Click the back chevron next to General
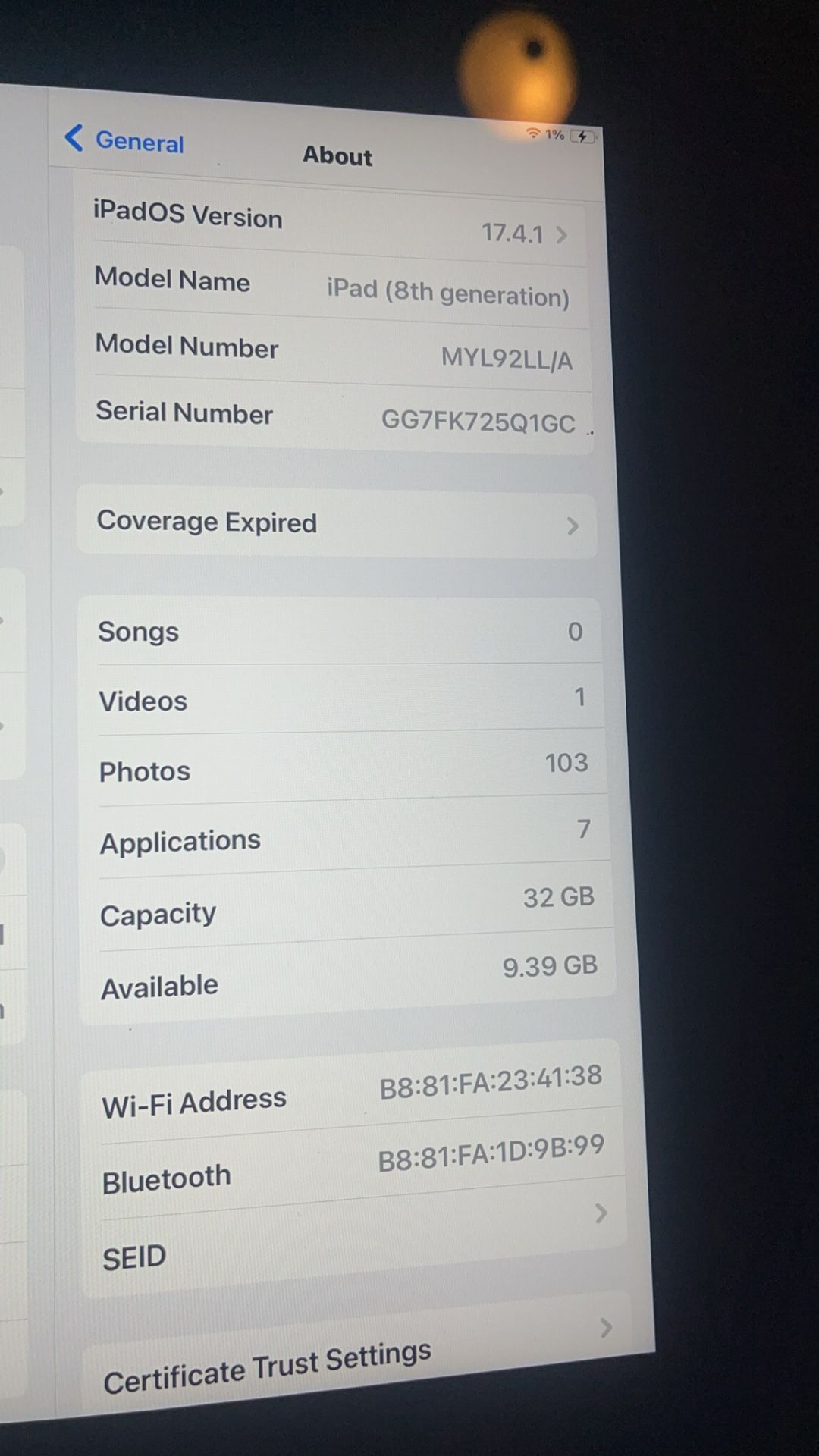 point(73,139)
